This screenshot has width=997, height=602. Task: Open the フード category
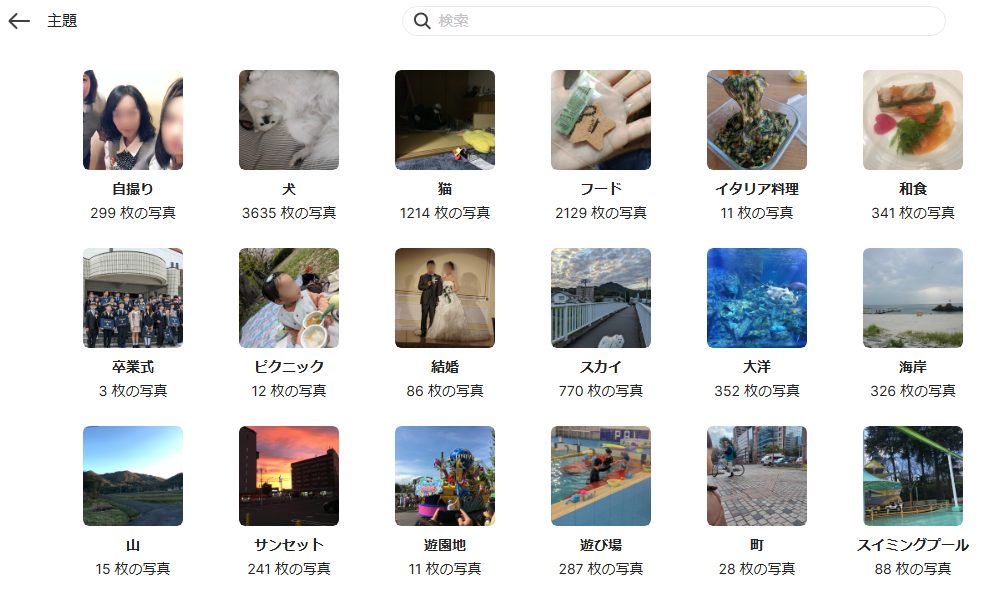(x=601, y=120)
